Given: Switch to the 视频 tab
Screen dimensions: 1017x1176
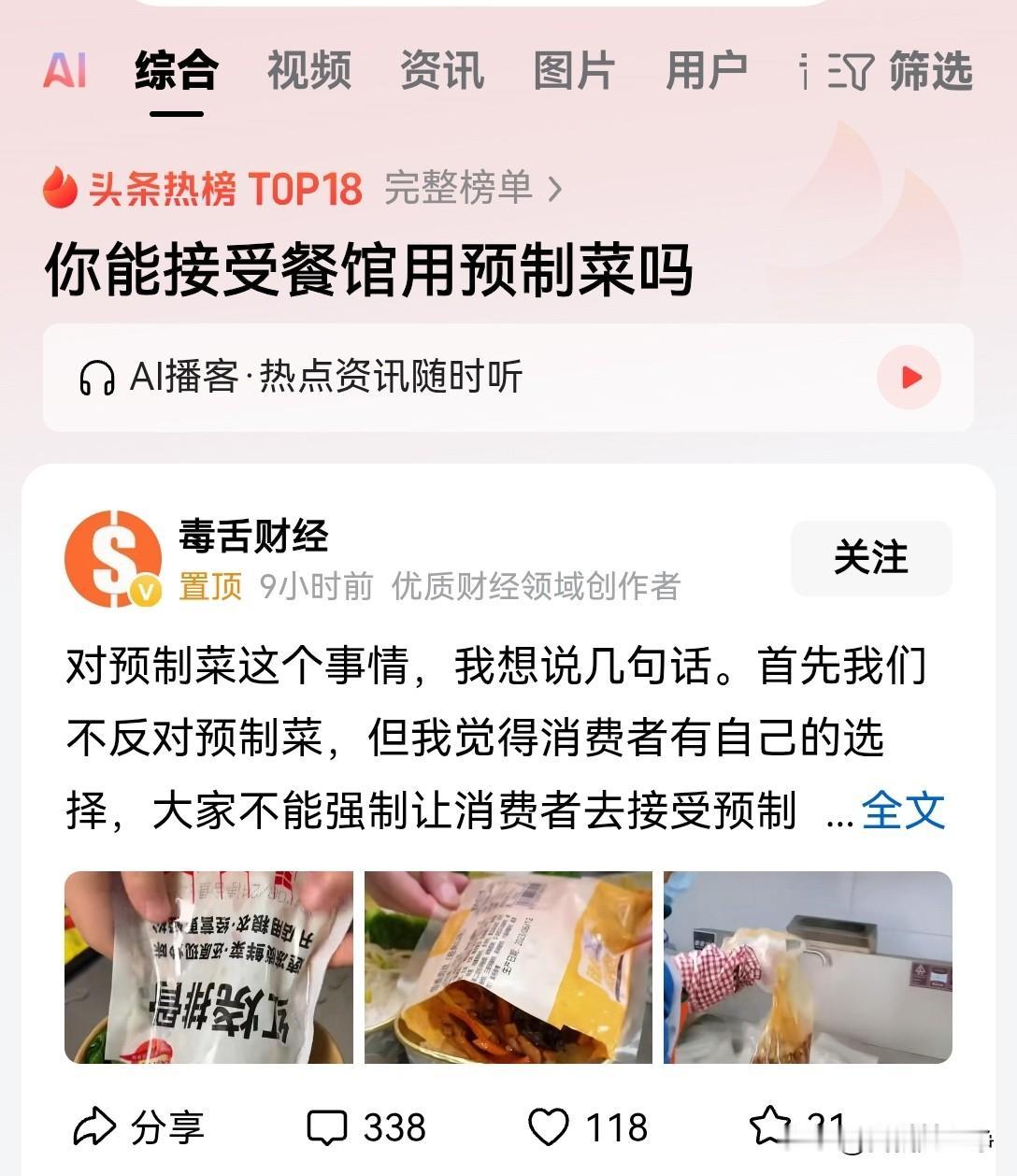Looking at the screenshot, I should [x=309, y=71].
